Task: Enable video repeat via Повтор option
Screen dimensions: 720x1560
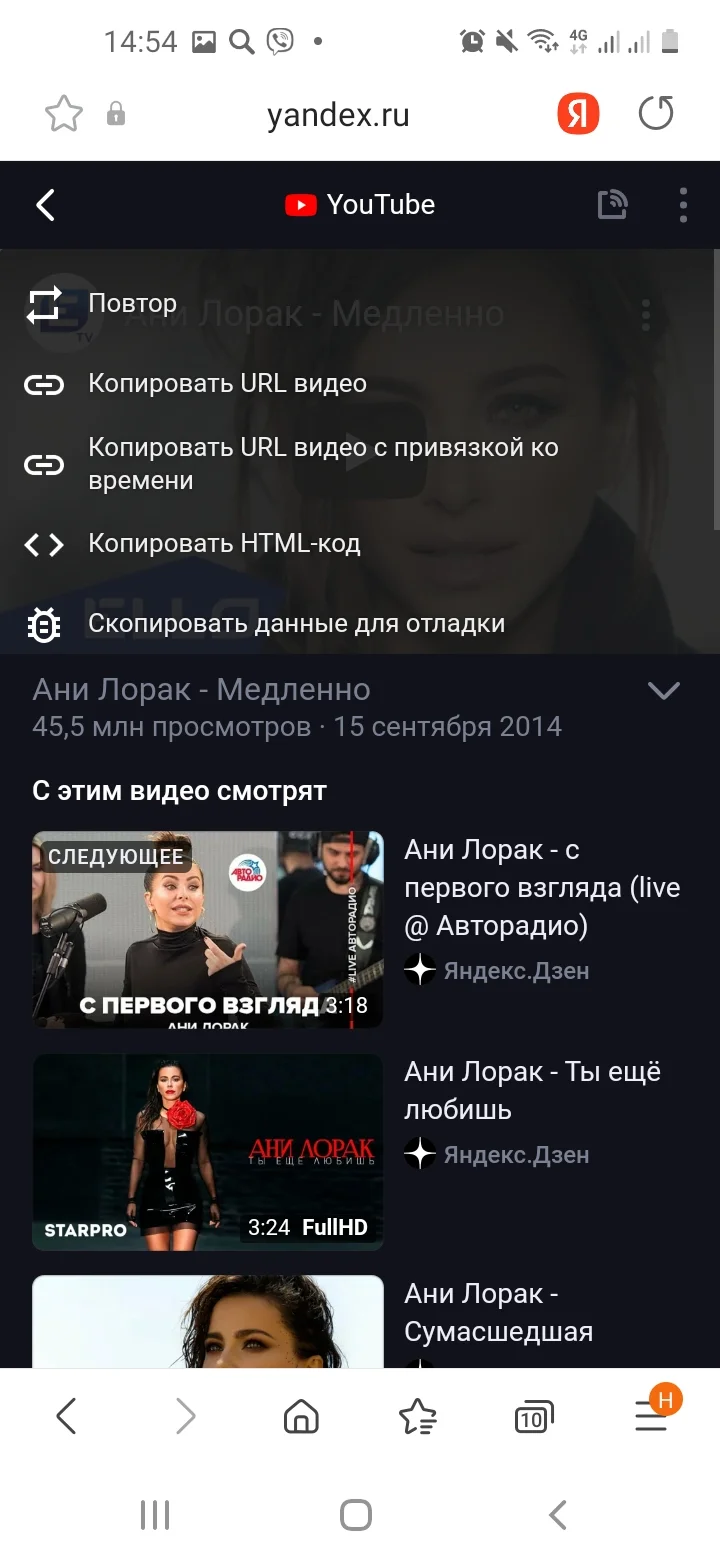Action: pyautogui.click(x=131, y=302)
